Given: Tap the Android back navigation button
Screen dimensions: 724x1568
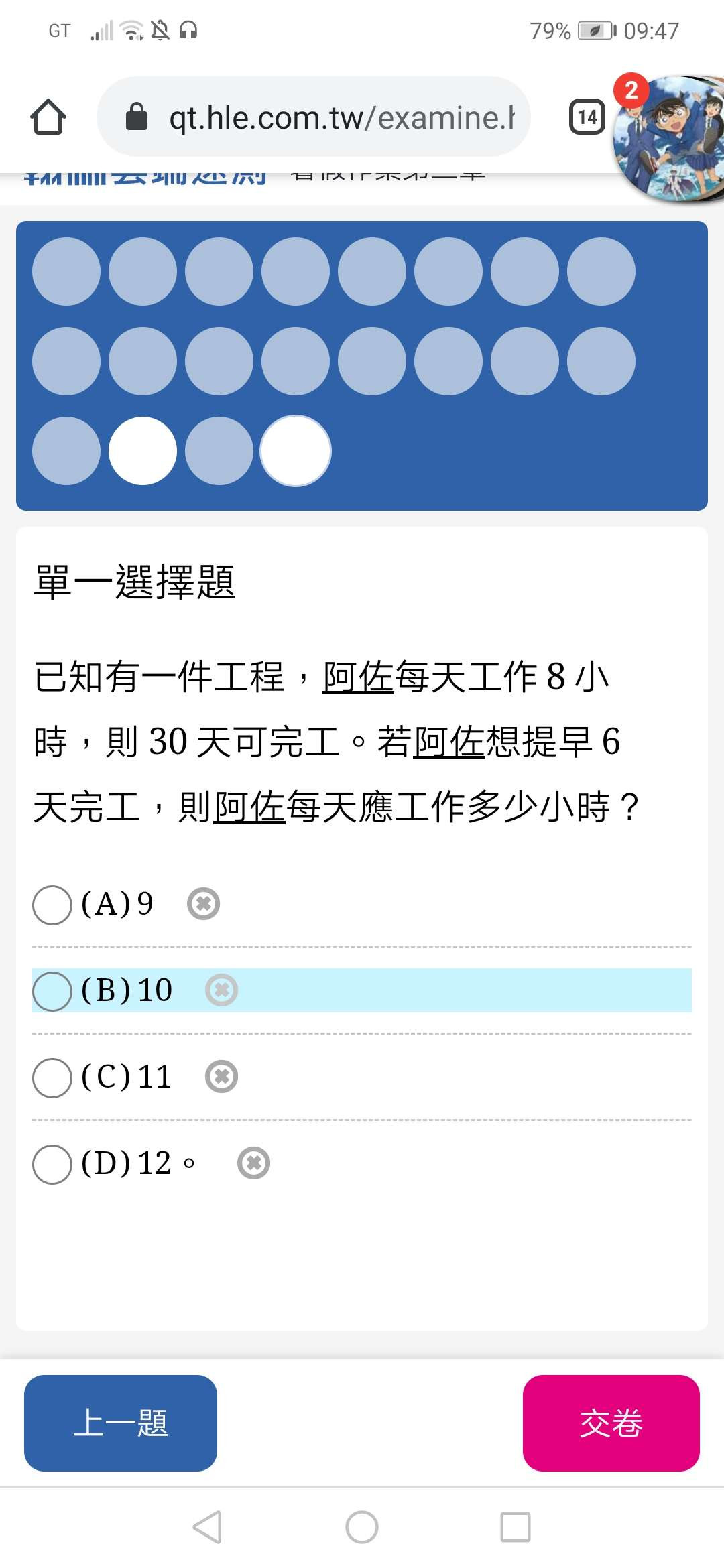Looking at the screenshot, I should pyautogui.click(x=207, y=1528).
